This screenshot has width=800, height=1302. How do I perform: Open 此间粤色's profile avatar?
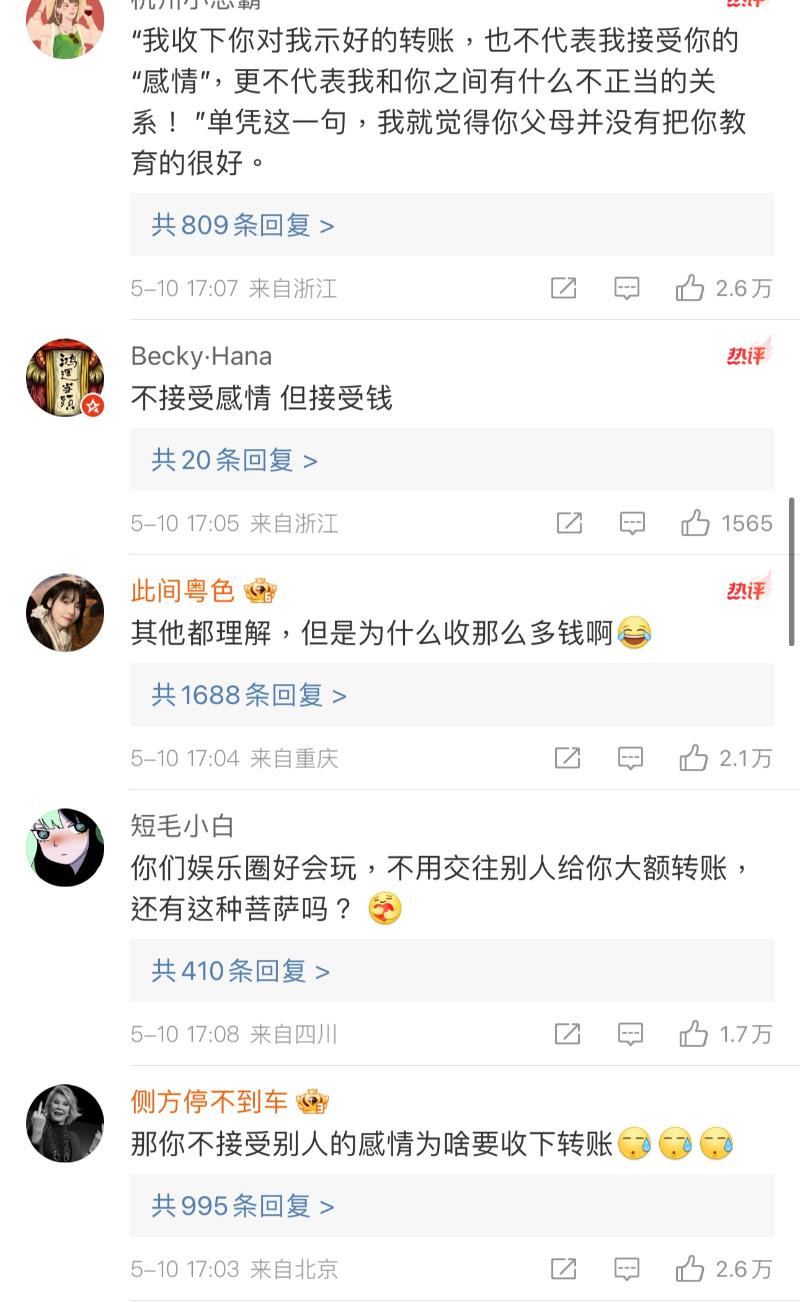point(65,613)
